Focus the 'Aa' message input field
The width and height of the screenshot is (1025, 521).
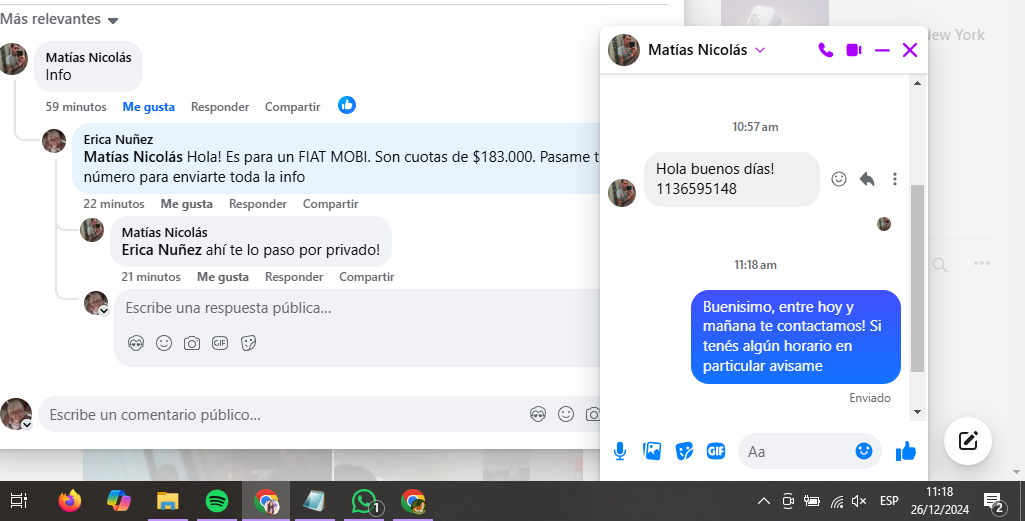[x=795, y=452]
